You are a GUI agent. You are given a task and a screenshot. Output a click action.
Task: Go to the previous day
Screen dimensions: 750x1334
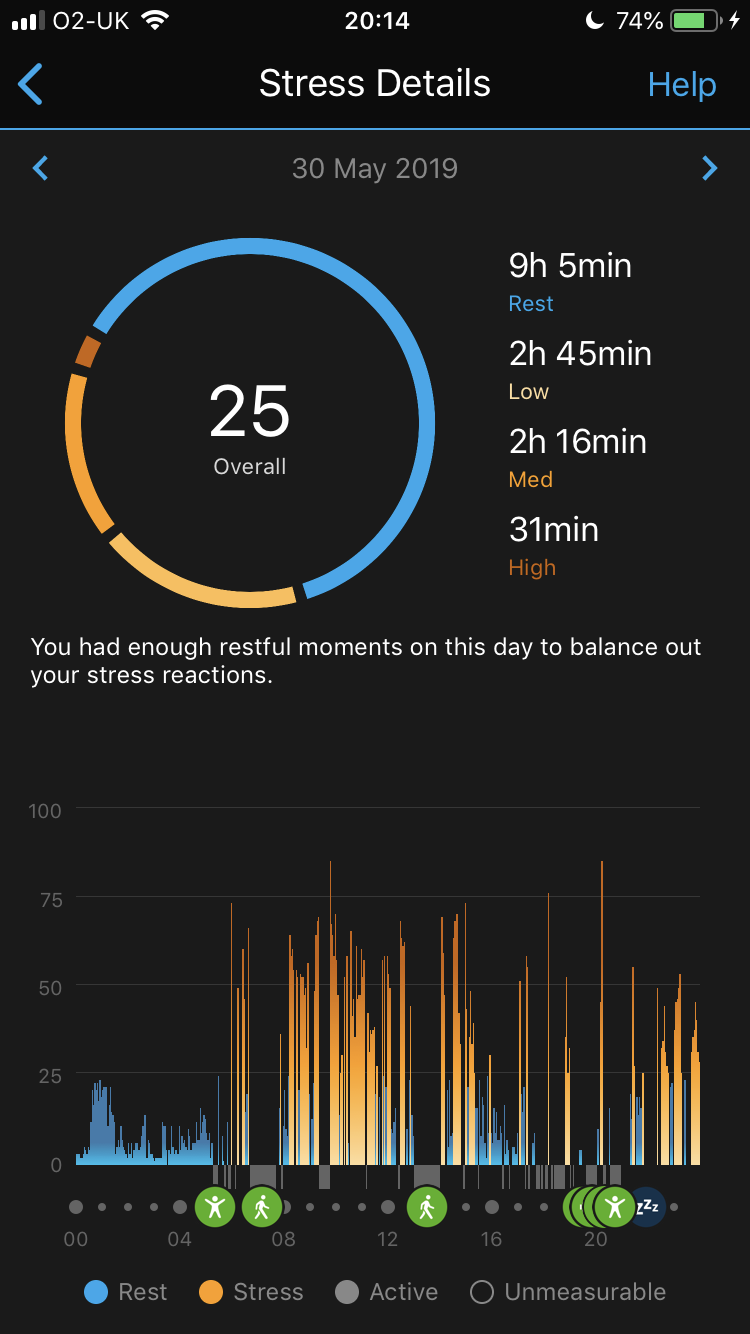click(41, 168)
